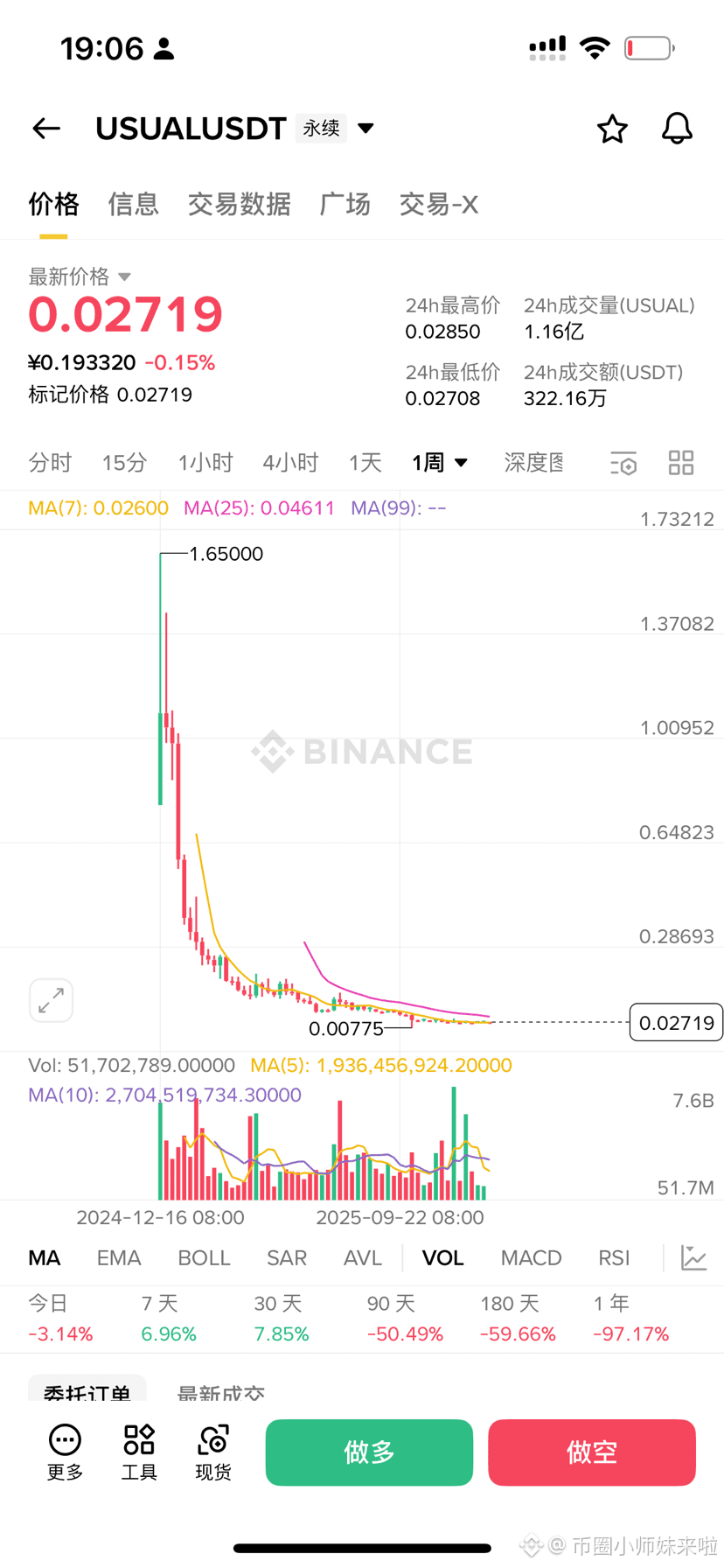
Task: Expand the chart to fullscreen
Action: click(51, 999)
